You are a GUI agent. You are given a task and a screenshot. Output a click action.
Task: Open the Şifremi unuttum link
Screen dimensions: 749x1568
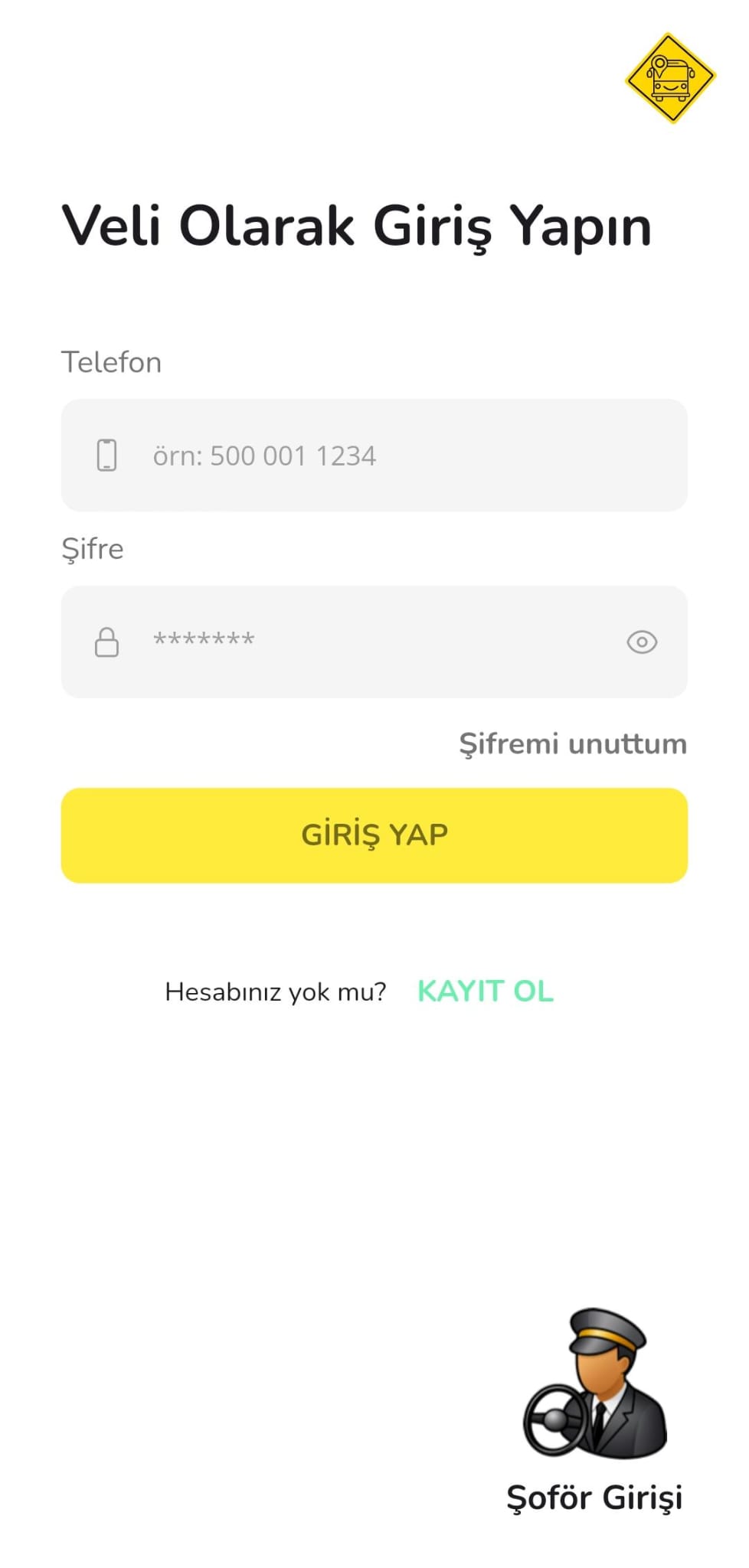(572, 744)
